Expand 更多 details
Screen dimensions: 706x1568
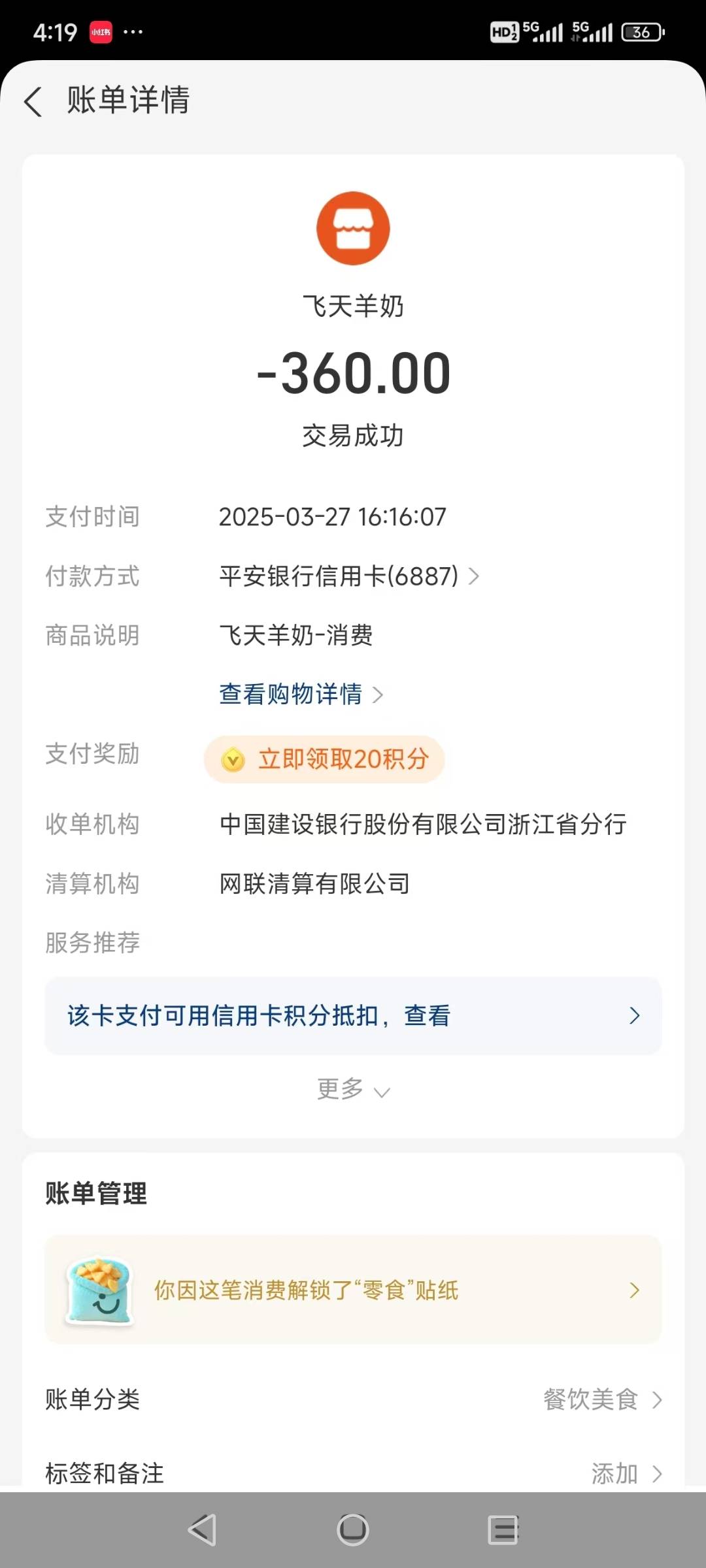(x=353, y=1090)
